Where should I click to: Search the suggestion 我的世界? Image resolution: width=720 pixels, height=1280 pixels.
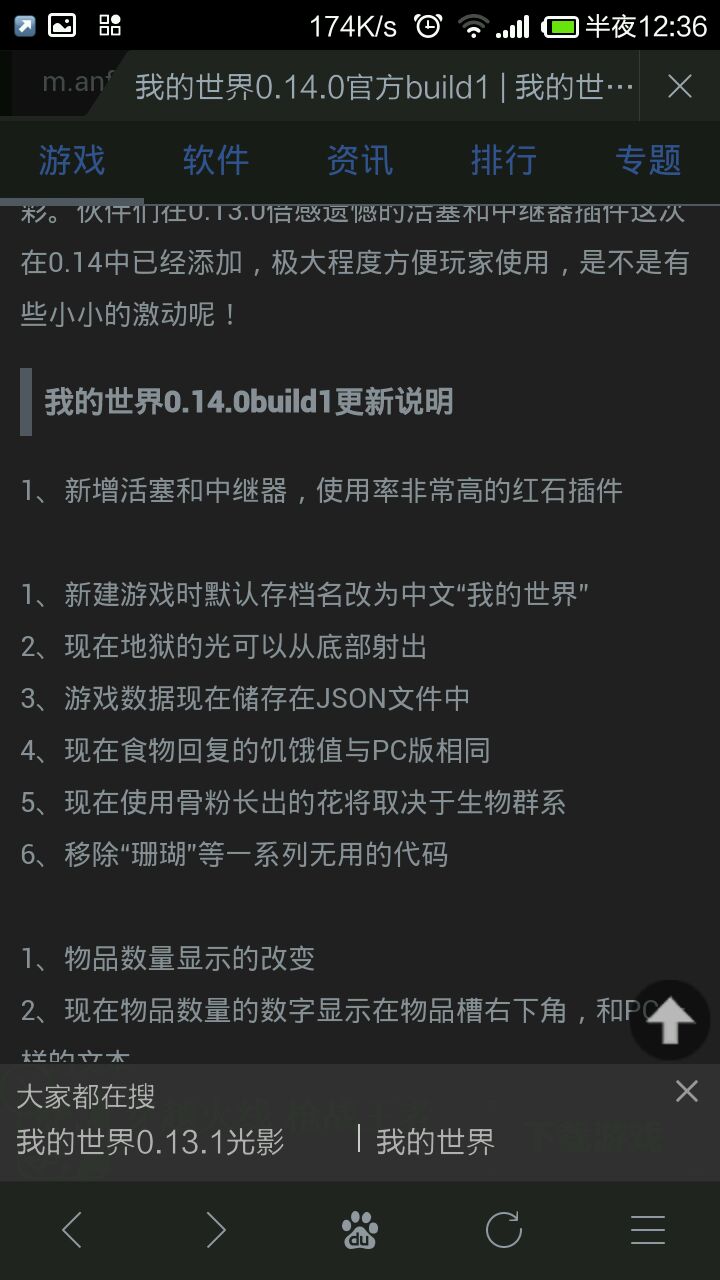436,1142
